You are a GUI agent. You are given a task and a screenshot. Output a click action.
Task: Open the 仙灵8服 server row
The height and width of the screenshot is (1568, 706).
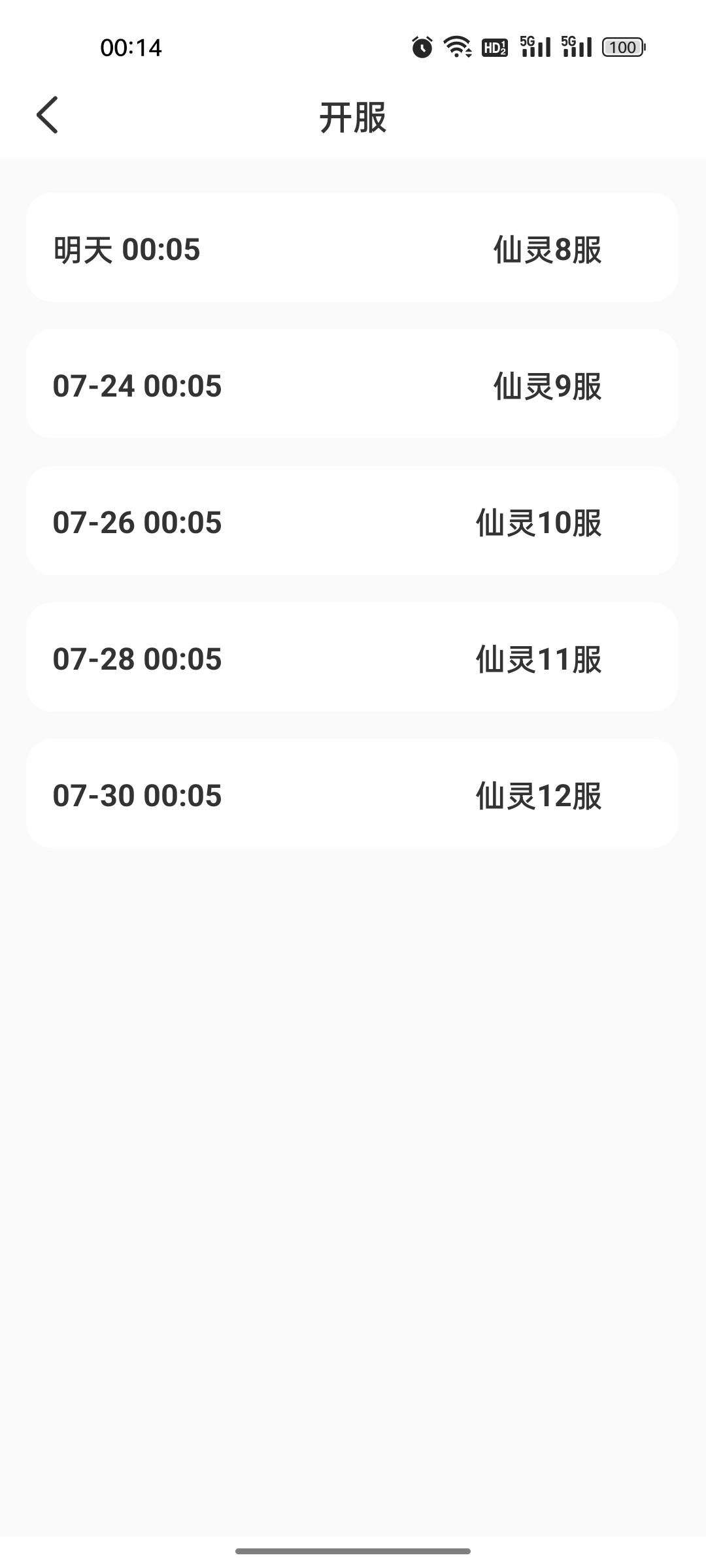tap(352, 247)
